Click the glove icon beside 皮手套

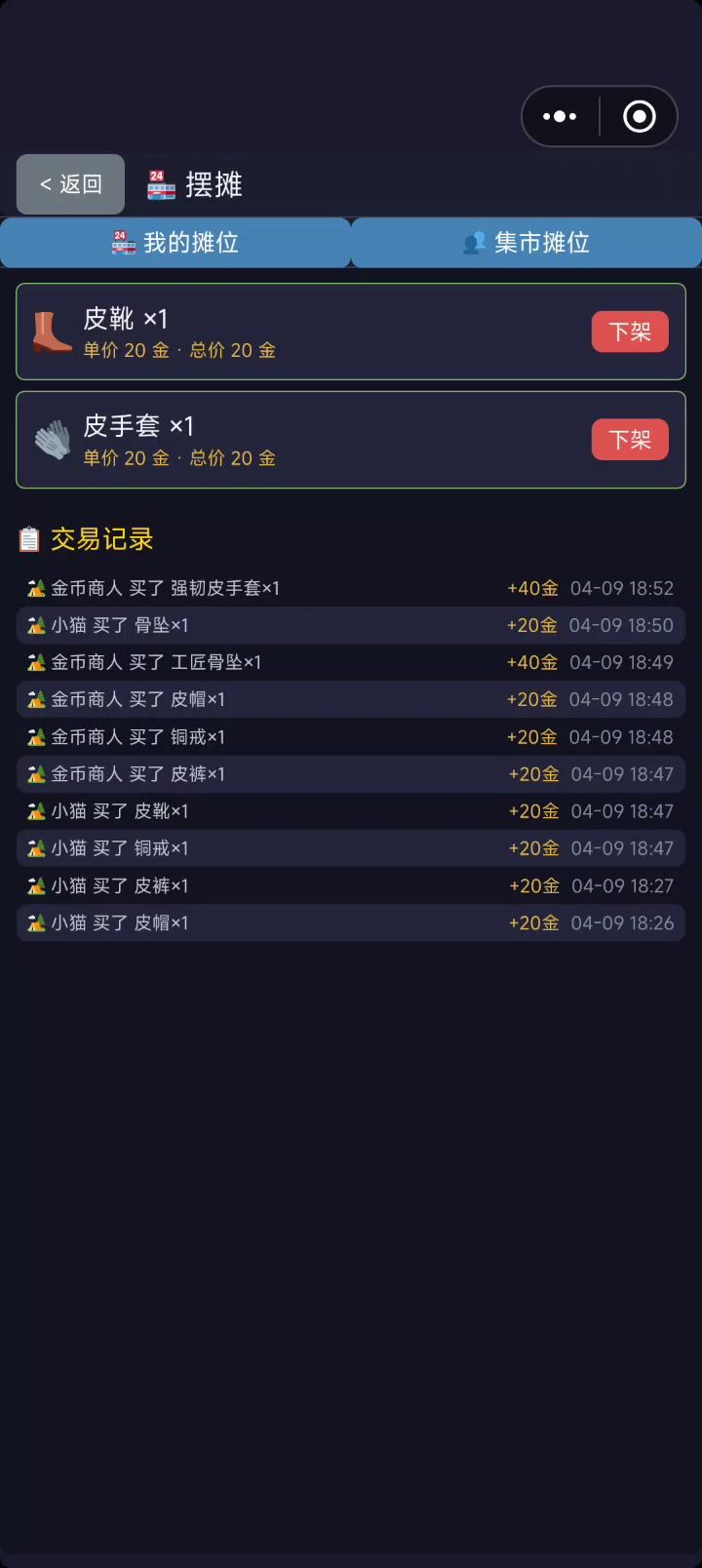pyautogui.click(x=51, y=440)
